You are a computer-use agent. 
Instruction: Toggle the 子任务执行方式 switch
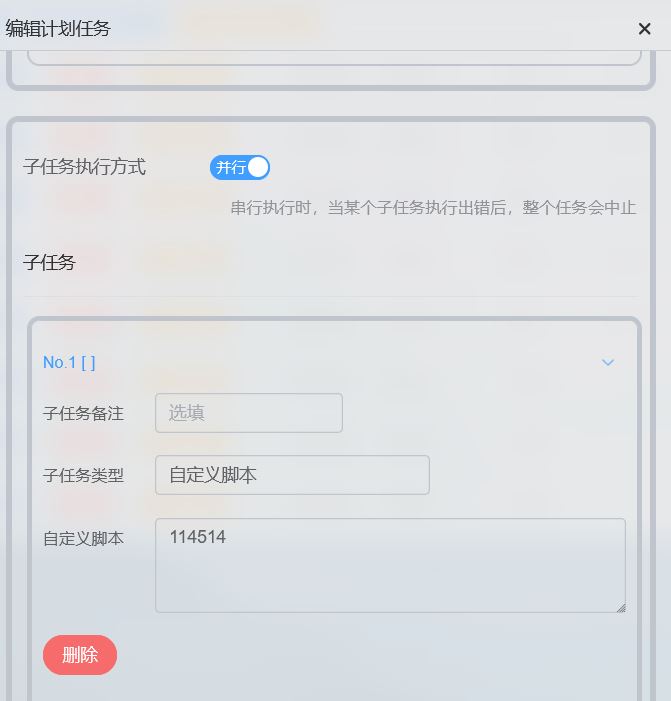click(240, 167)
